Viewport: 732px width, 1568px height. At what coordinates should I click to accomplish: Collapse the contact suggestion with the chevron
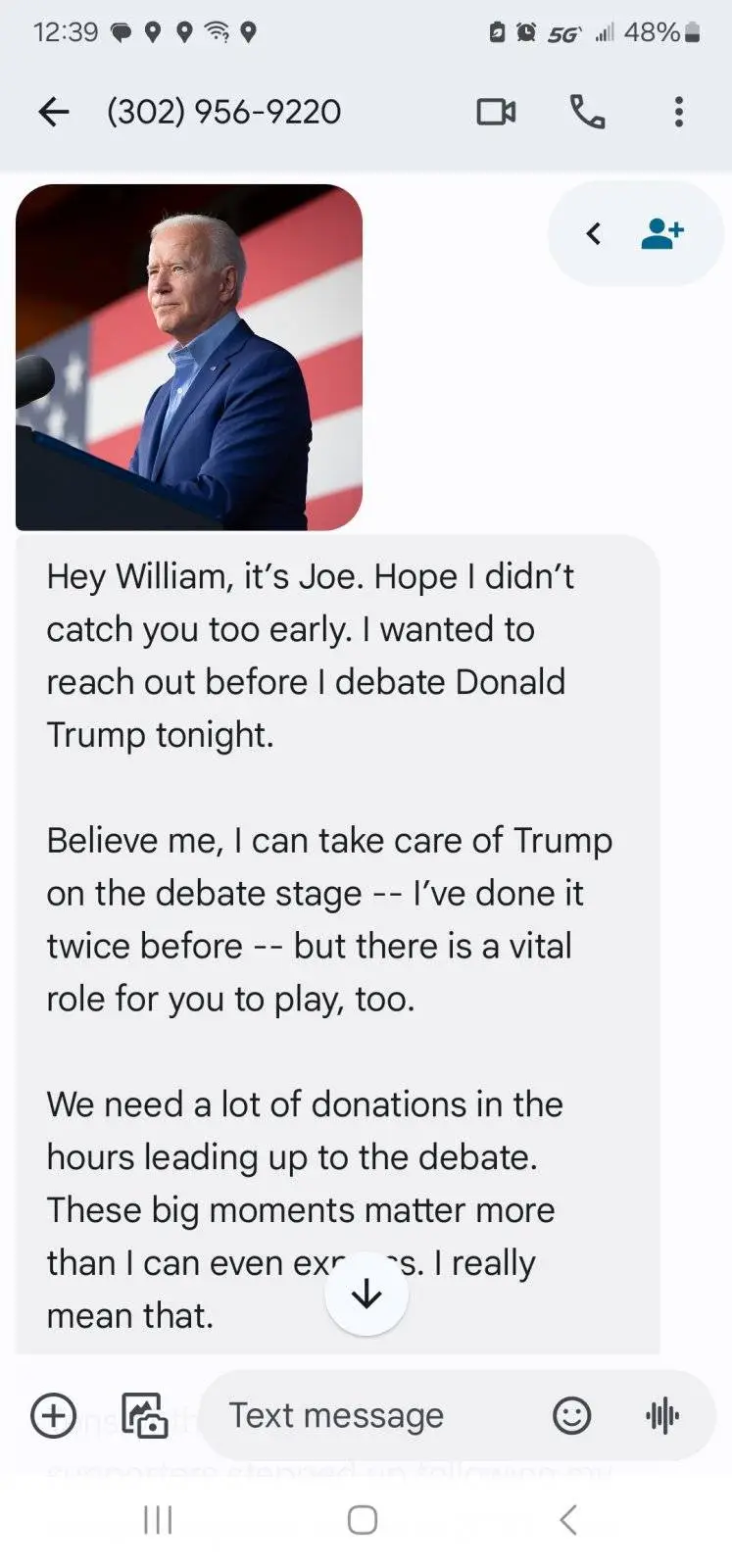[x=593, y=233]
